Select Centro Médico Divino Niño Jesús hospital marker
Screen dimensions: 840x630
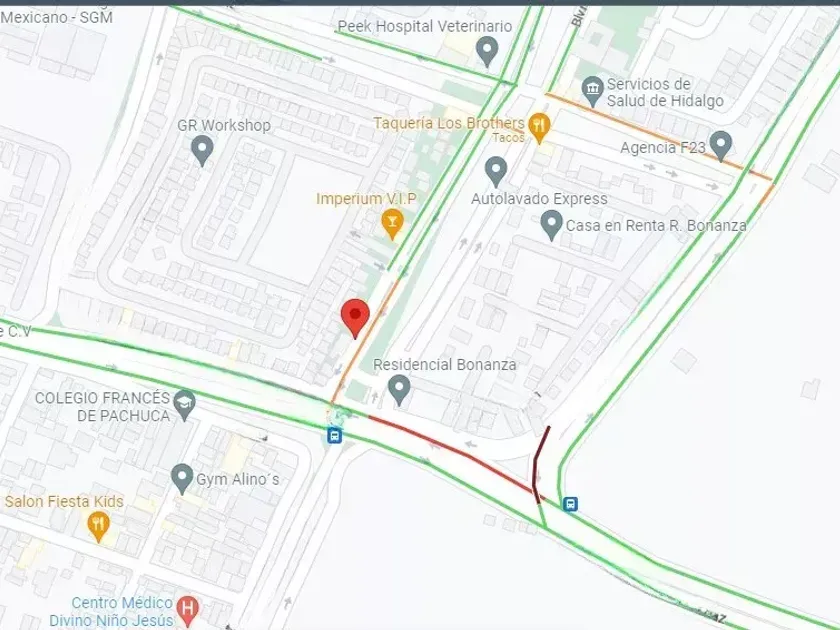pos(188,611)
